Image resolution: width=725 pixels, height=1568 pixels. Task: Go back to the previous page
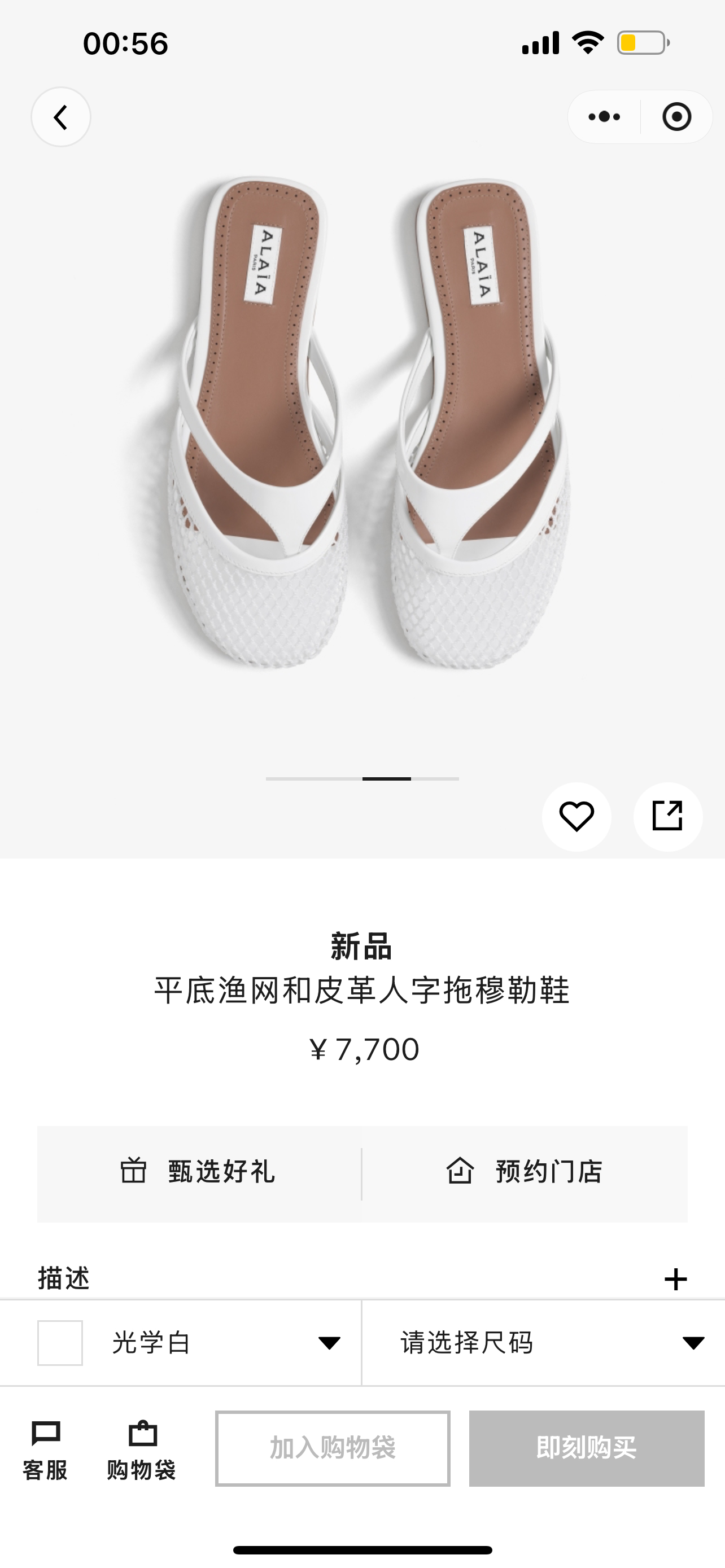point(61,117)
